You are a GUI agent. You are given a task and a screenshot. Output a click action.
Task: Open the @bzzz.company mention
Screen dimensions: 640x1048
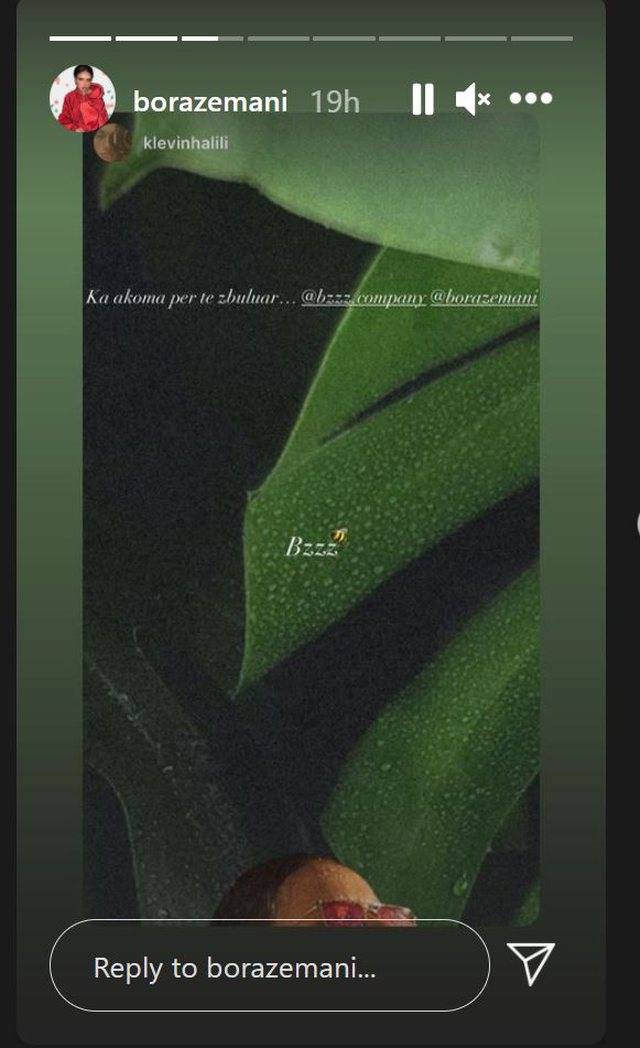pyautogui.click(x=363, y=298)
